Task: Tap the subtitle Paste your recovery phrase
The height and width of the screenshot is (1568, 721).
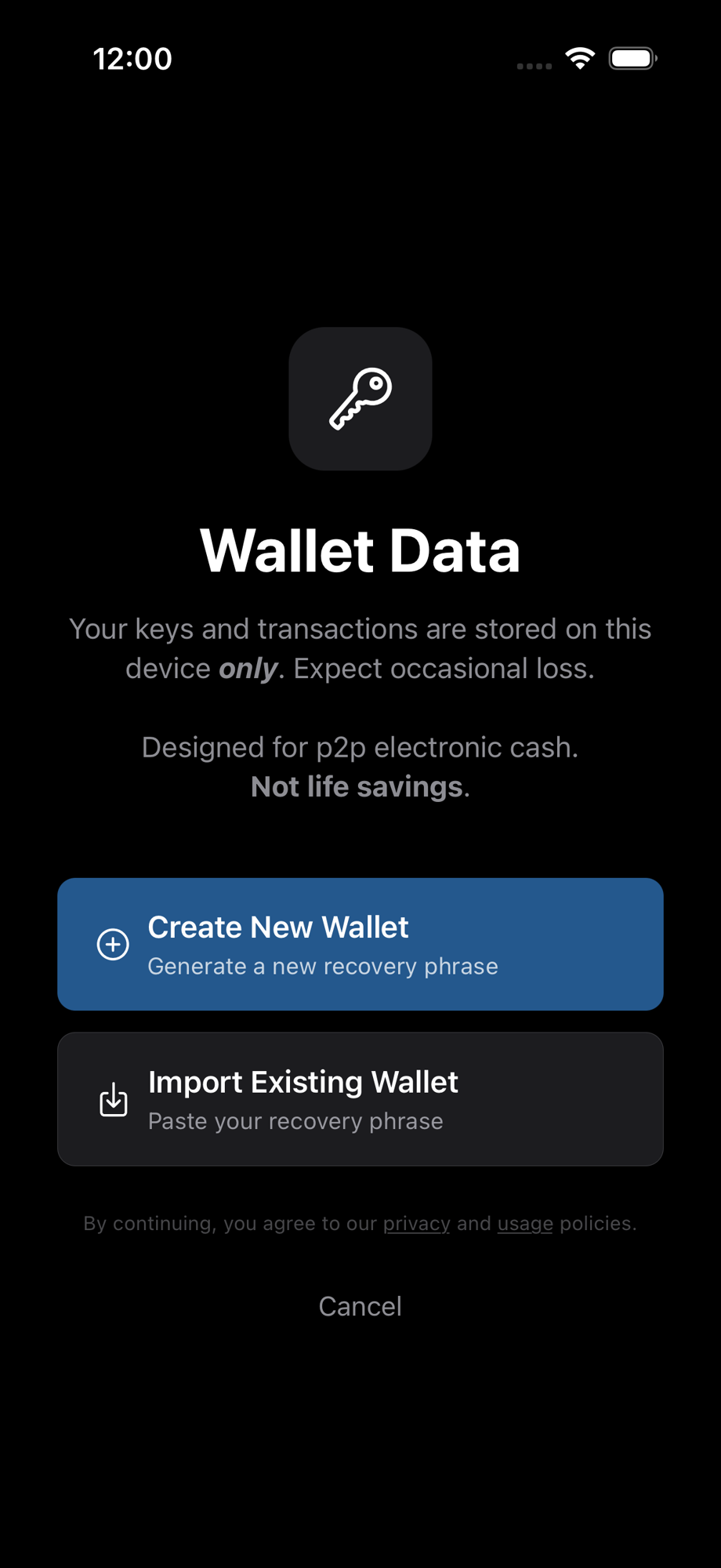Action: pos(295,1120)
